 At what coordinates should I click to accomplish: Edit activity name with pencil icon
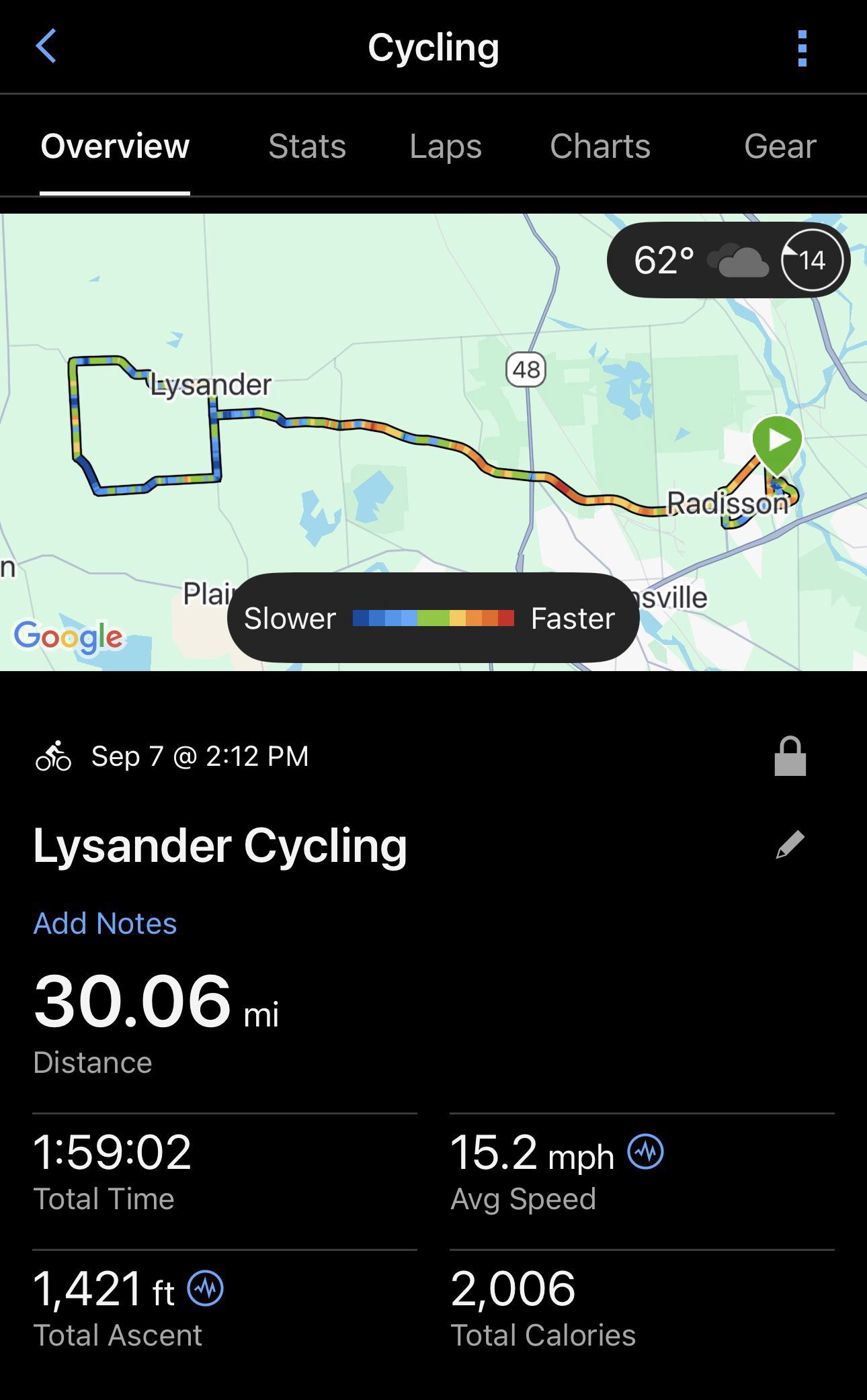[x=790, y=844]
